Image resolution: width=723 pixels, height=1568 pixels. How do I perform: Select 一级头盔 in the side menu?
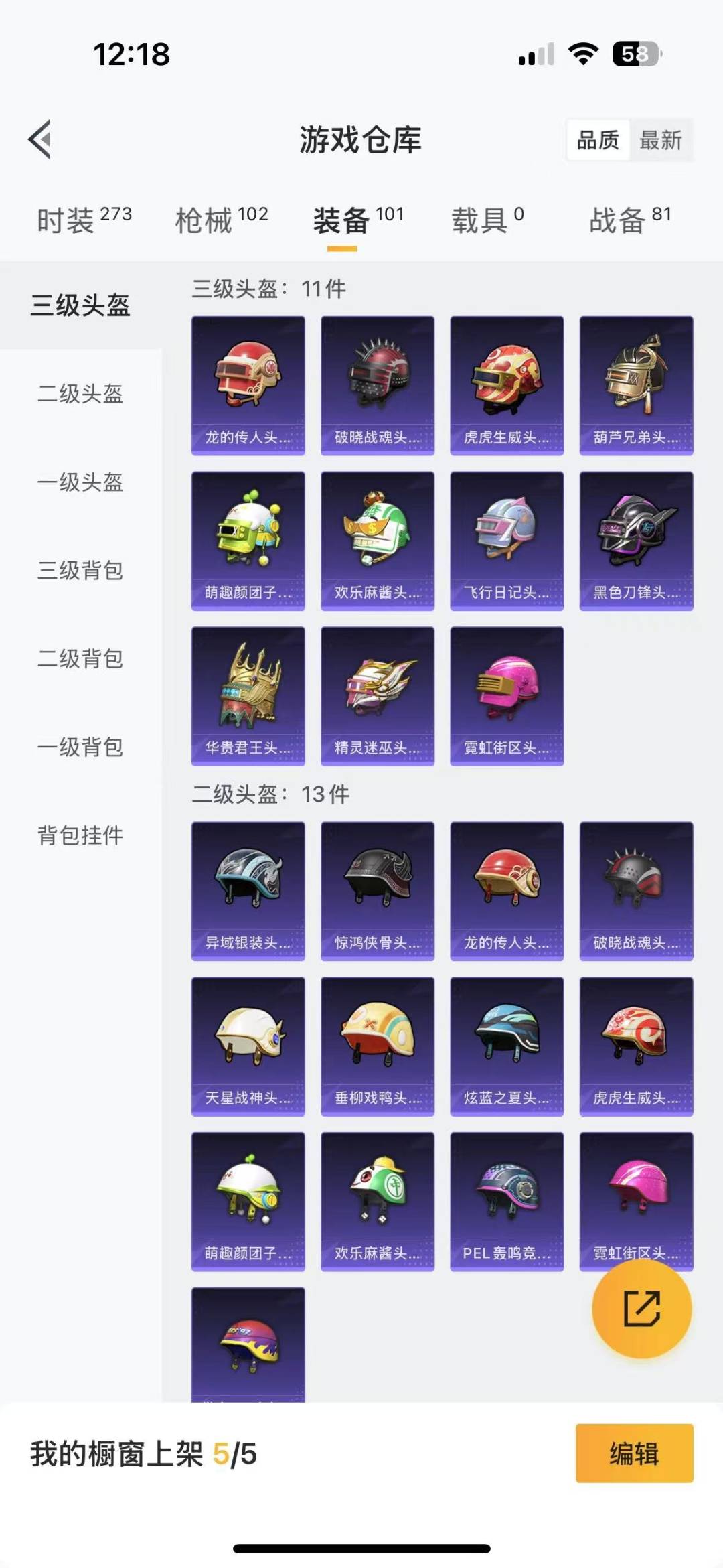(x=80, y=482)
